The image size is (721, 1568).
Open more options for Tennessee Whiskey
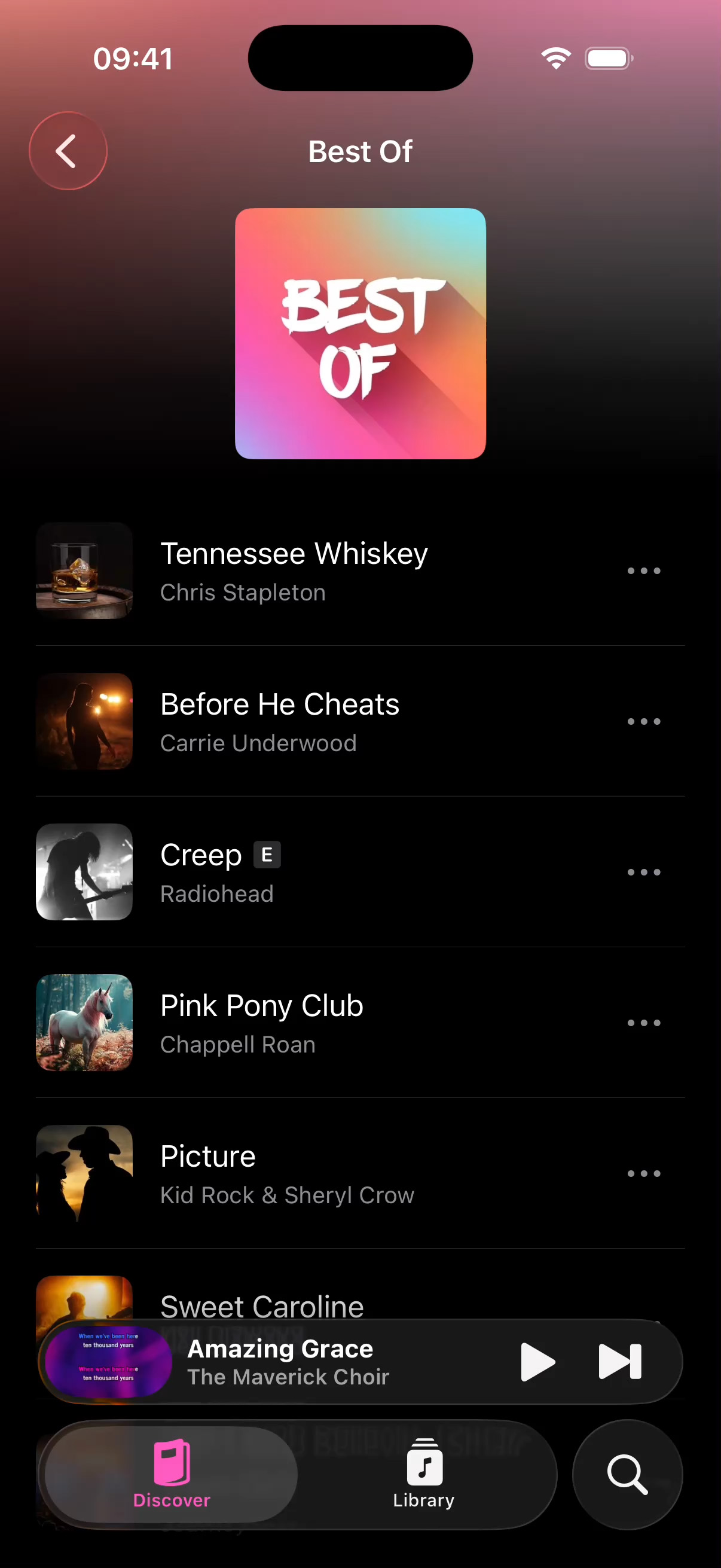[643, 571]
